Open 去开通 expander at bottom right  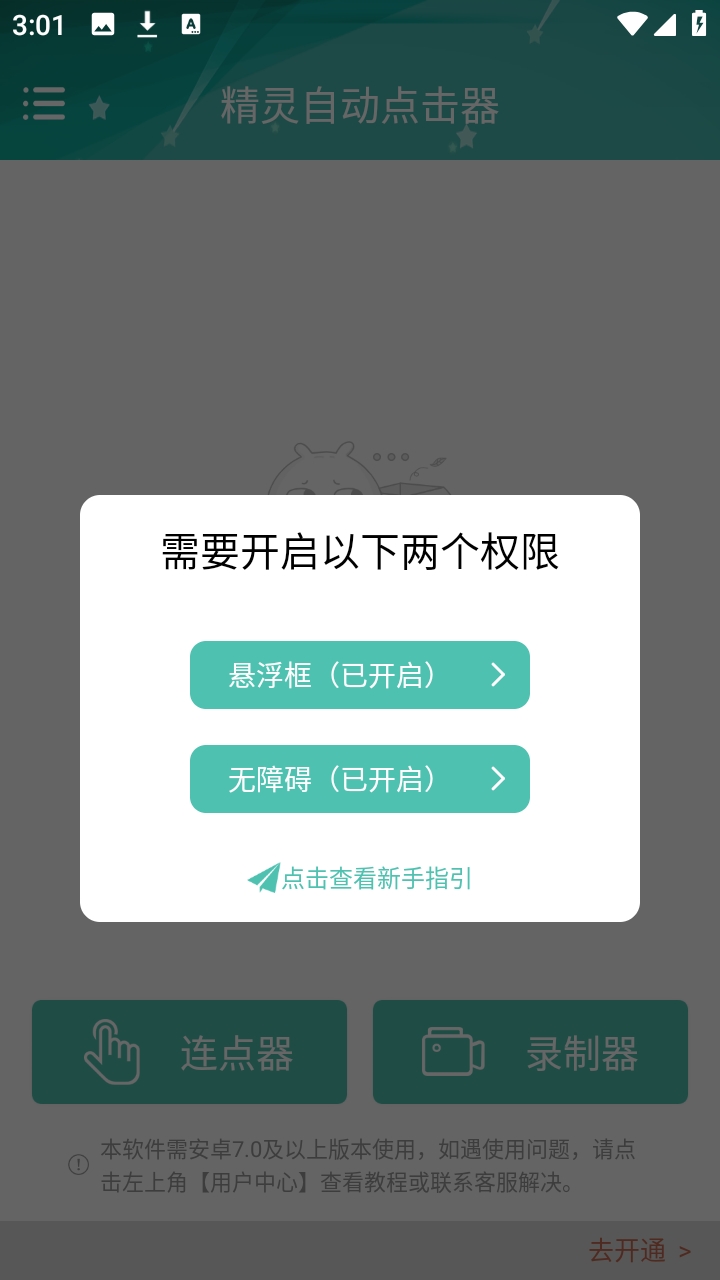[x=638, y=1250]
